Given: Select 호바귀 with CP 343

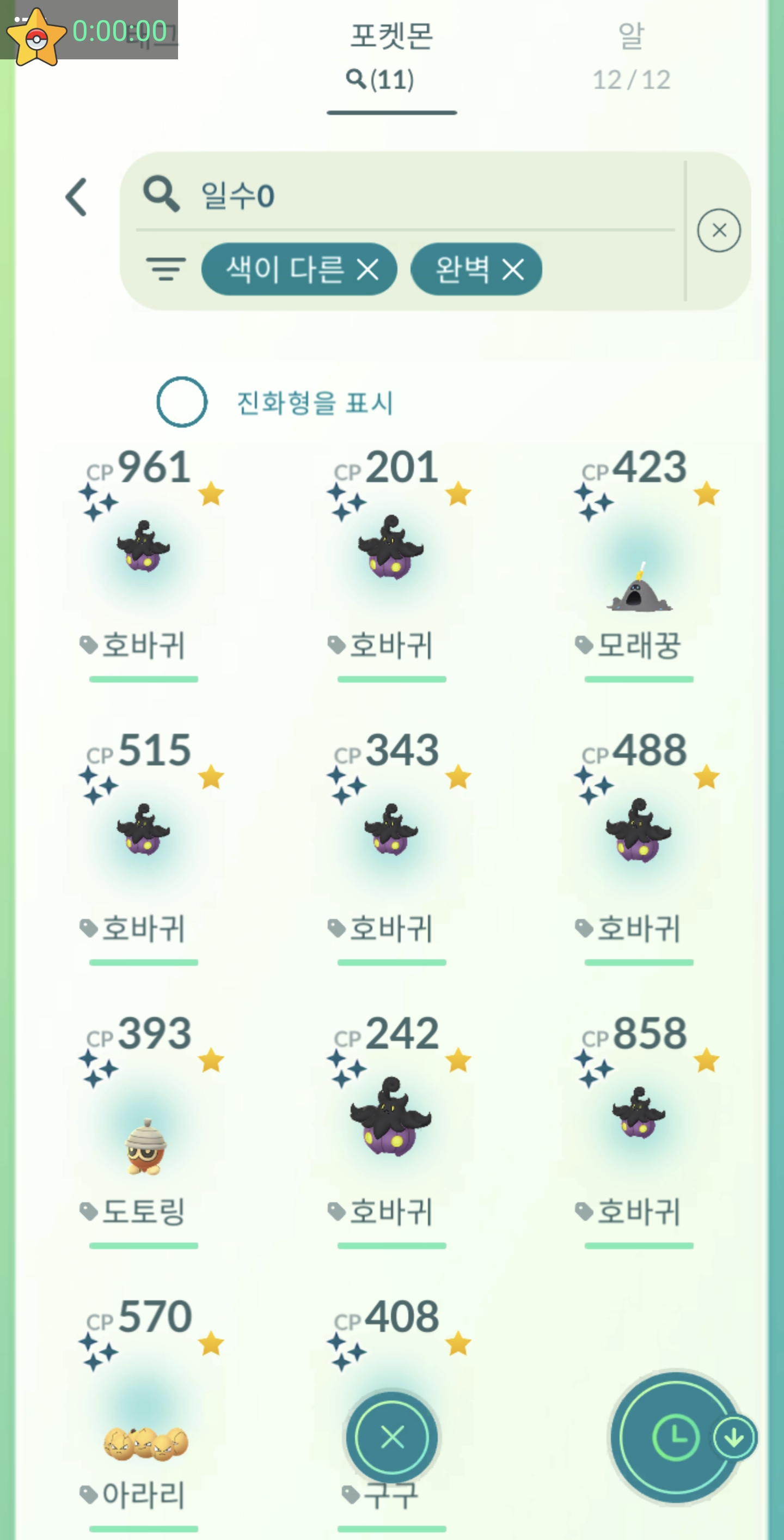Looking at the screenshot, I should click(391, 830).
